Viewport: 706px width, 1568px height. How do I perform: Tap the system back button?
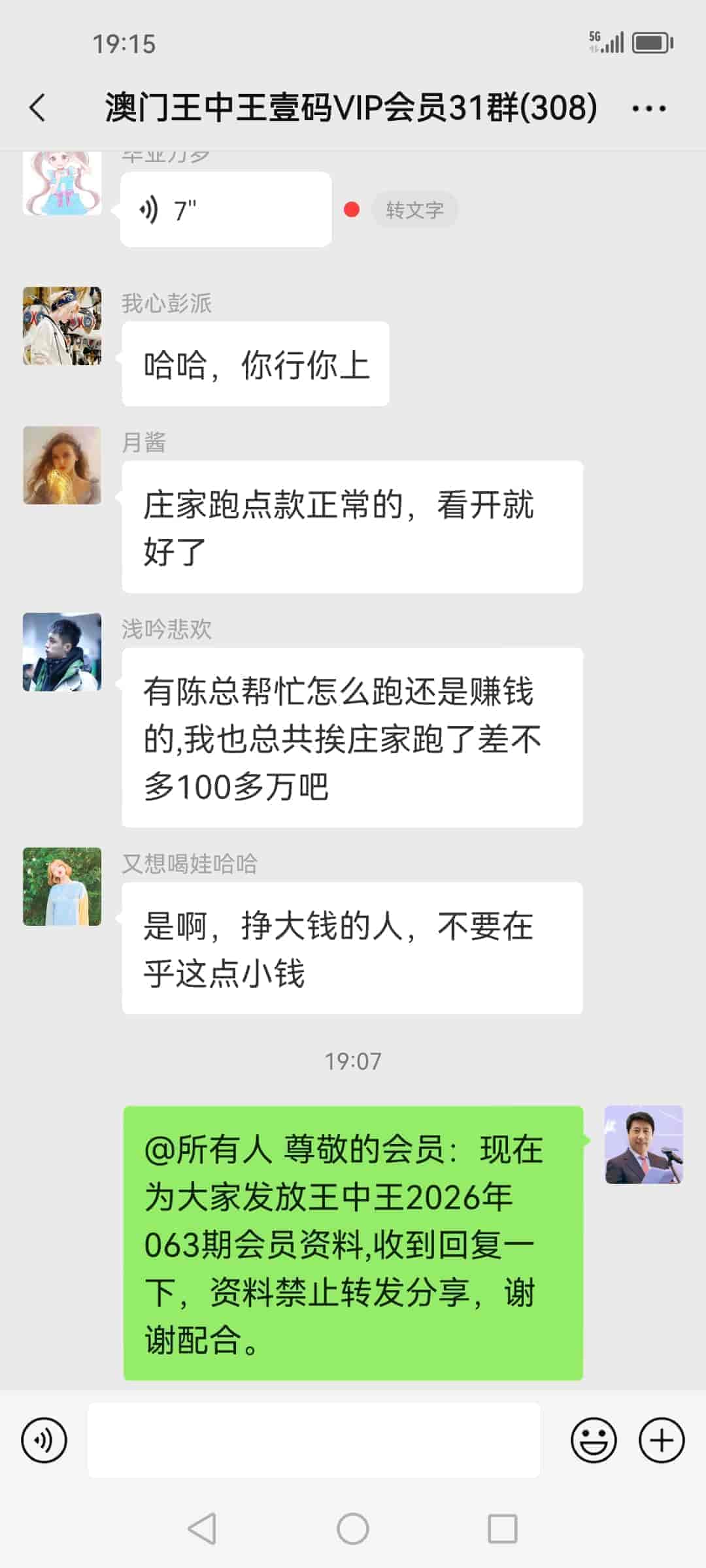pos(202,1529)
